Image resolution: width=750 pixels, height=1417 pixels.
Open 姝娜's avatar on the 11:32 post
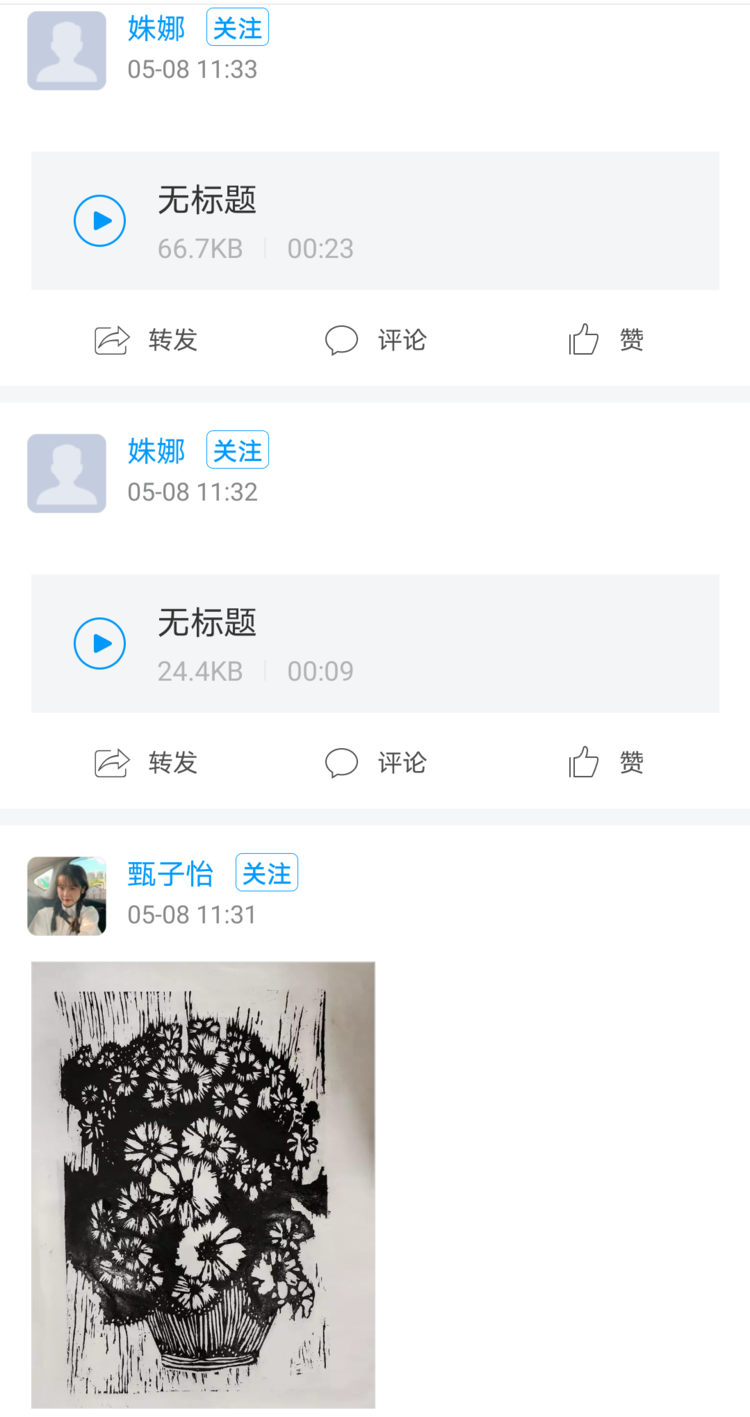(x=67, y=473)
